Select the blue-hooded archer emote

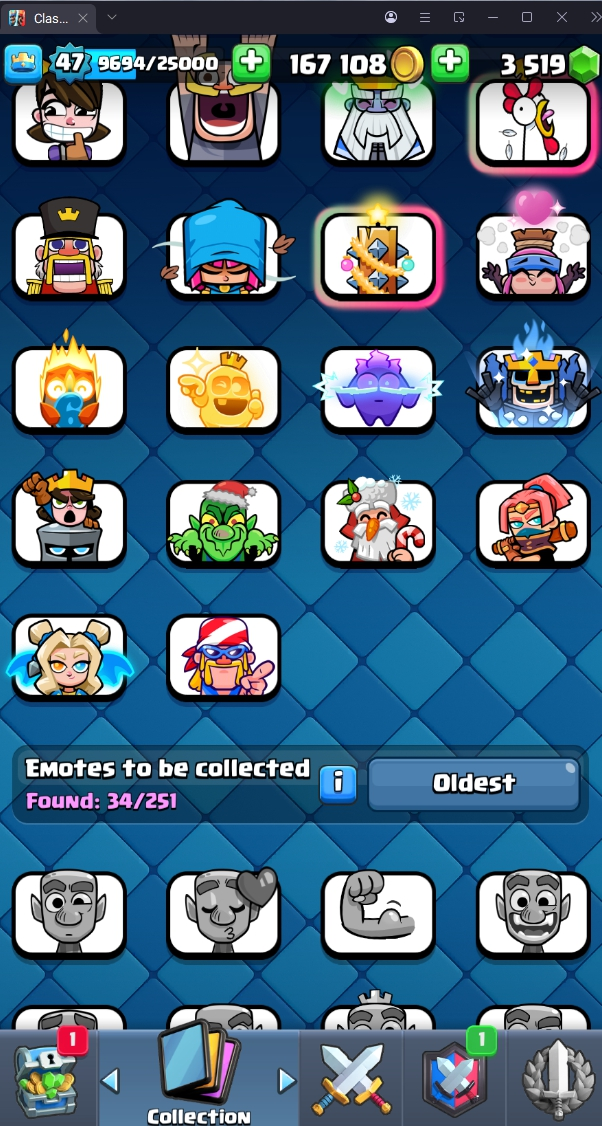223,254
